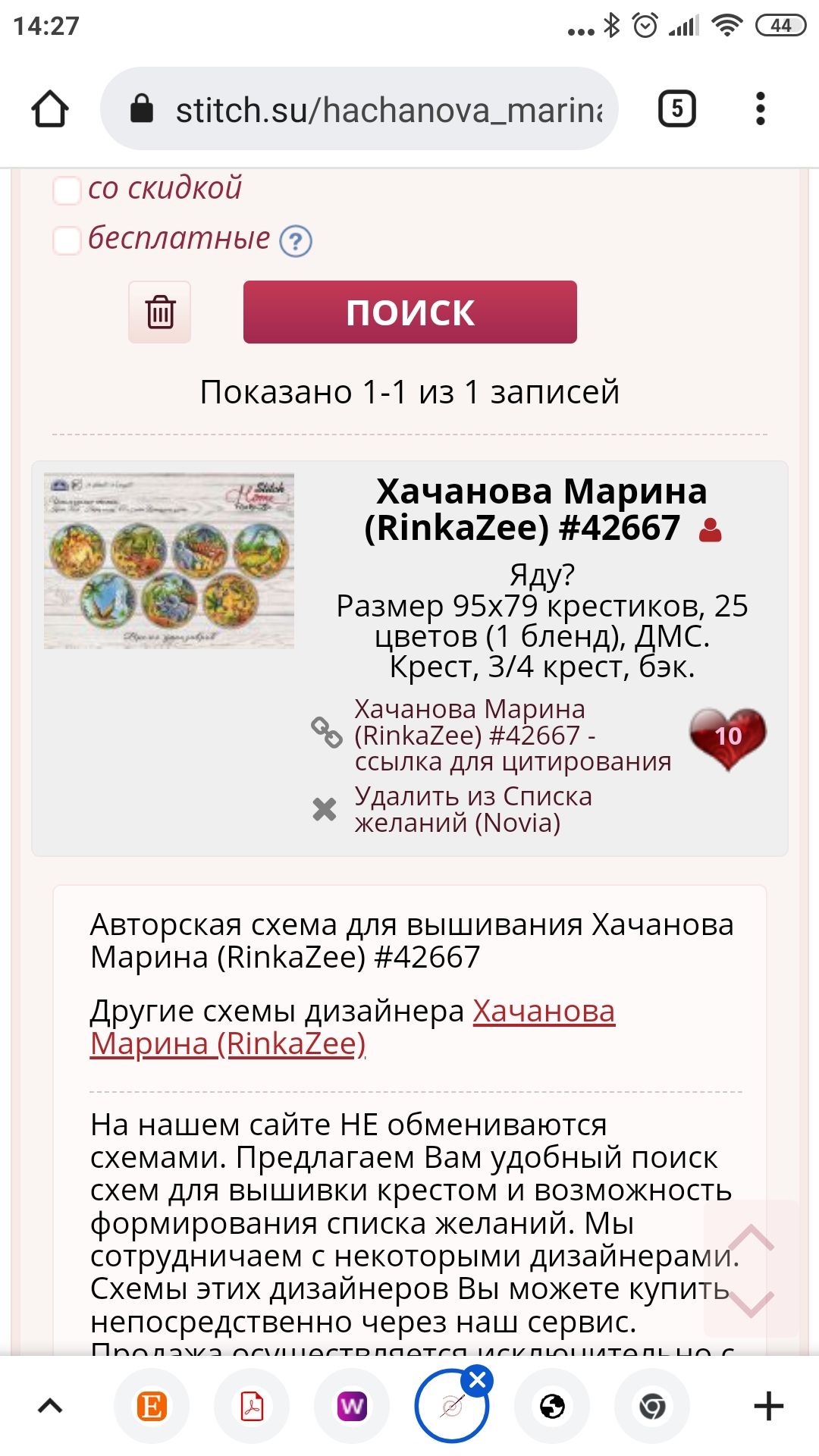This screenshot has width=819, height=1456.
Task: Switch to the PDF tab shortcut
Action: 252,1407
